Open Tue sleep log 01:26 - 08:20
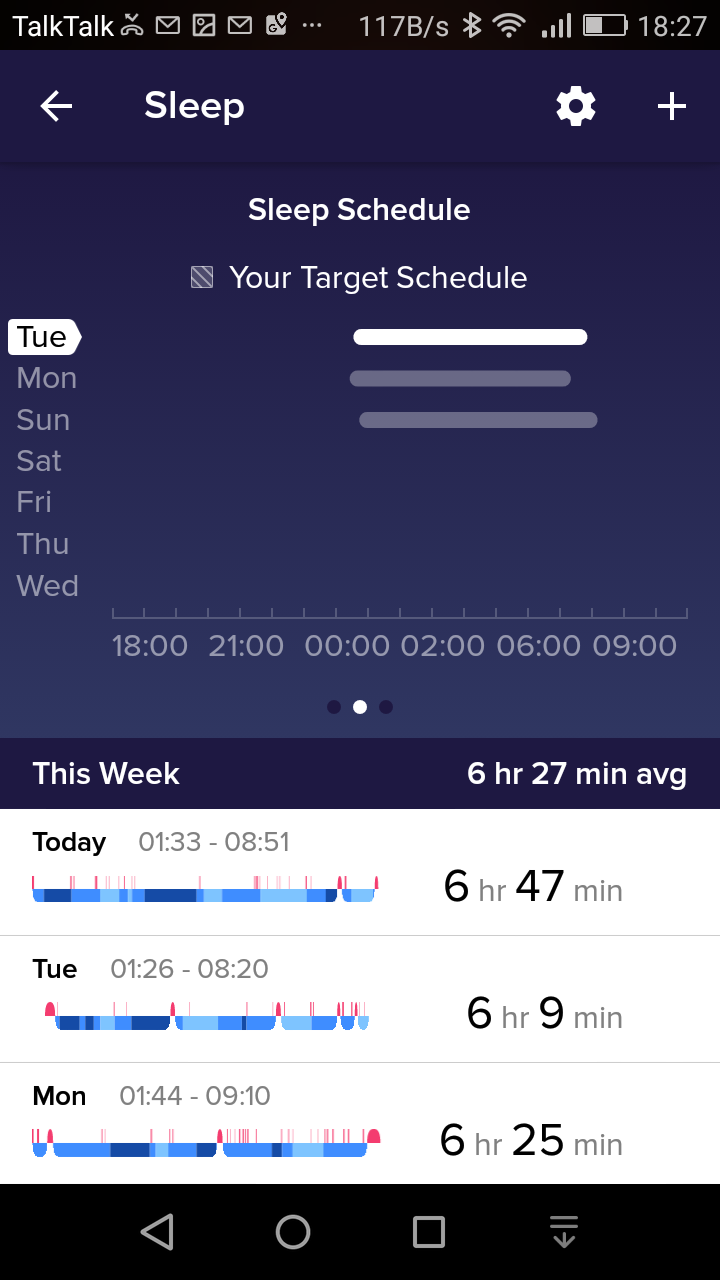720x1280 pixels. [x=360, y=999]
